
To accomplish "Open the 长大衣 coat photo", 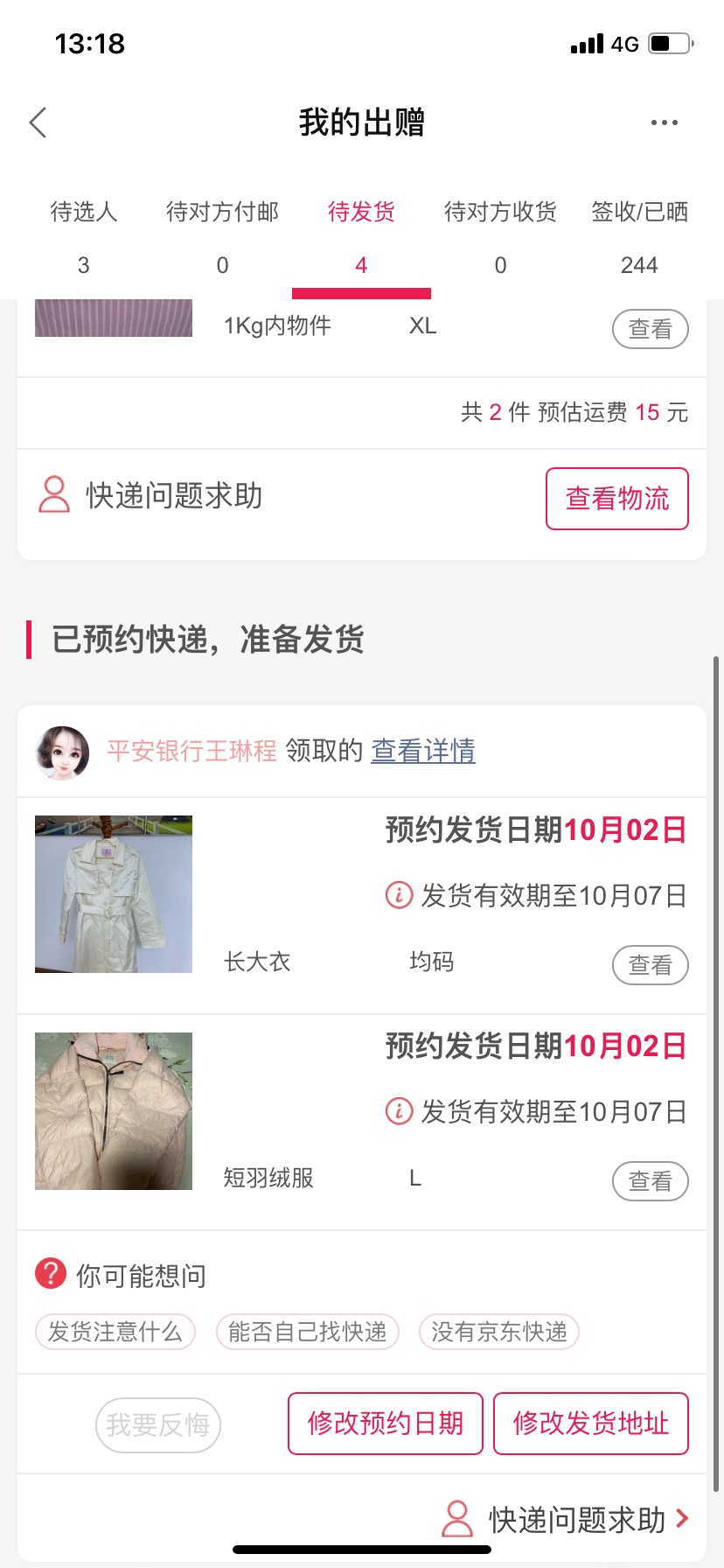I will click(114, 894).
